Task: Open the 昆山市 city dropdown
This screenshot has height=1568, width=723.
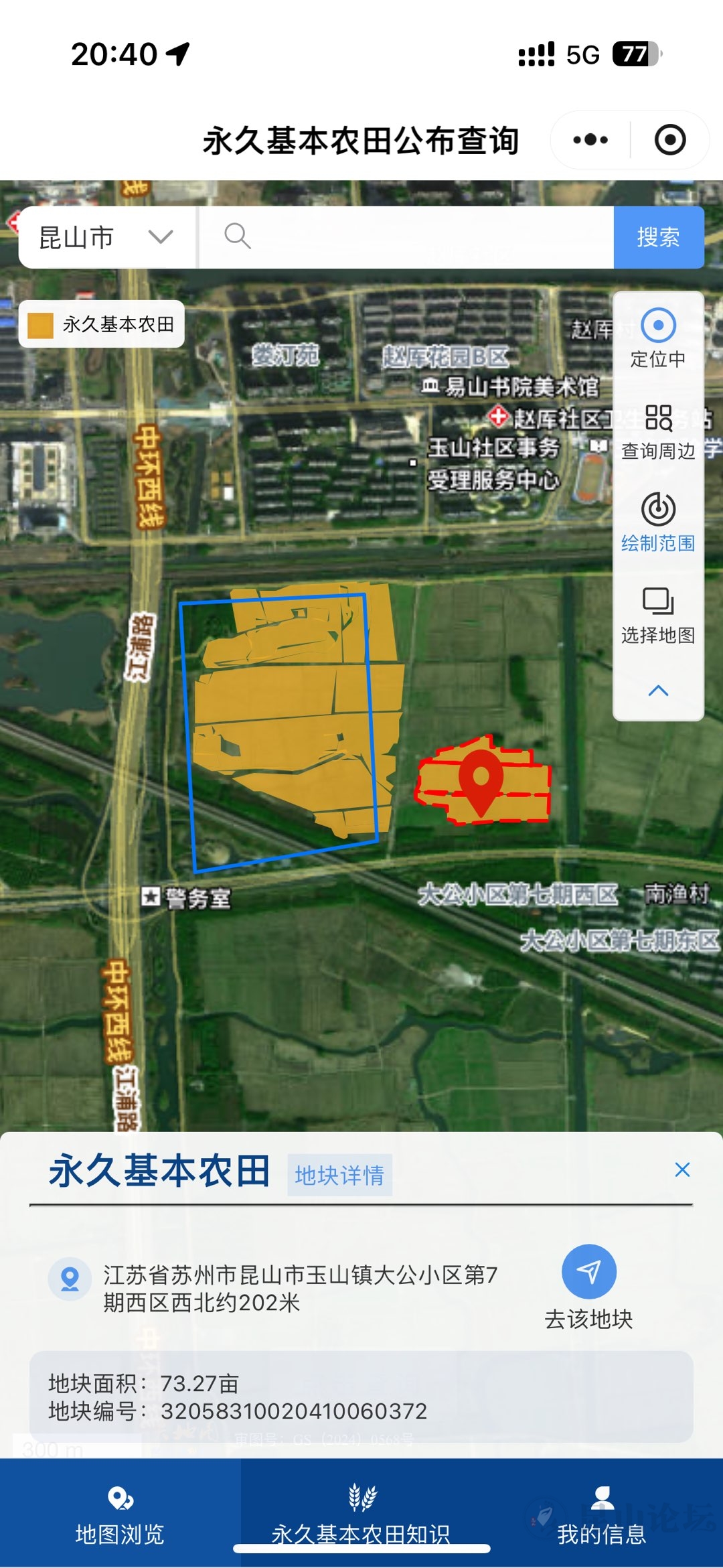Action: click(107, 237)
